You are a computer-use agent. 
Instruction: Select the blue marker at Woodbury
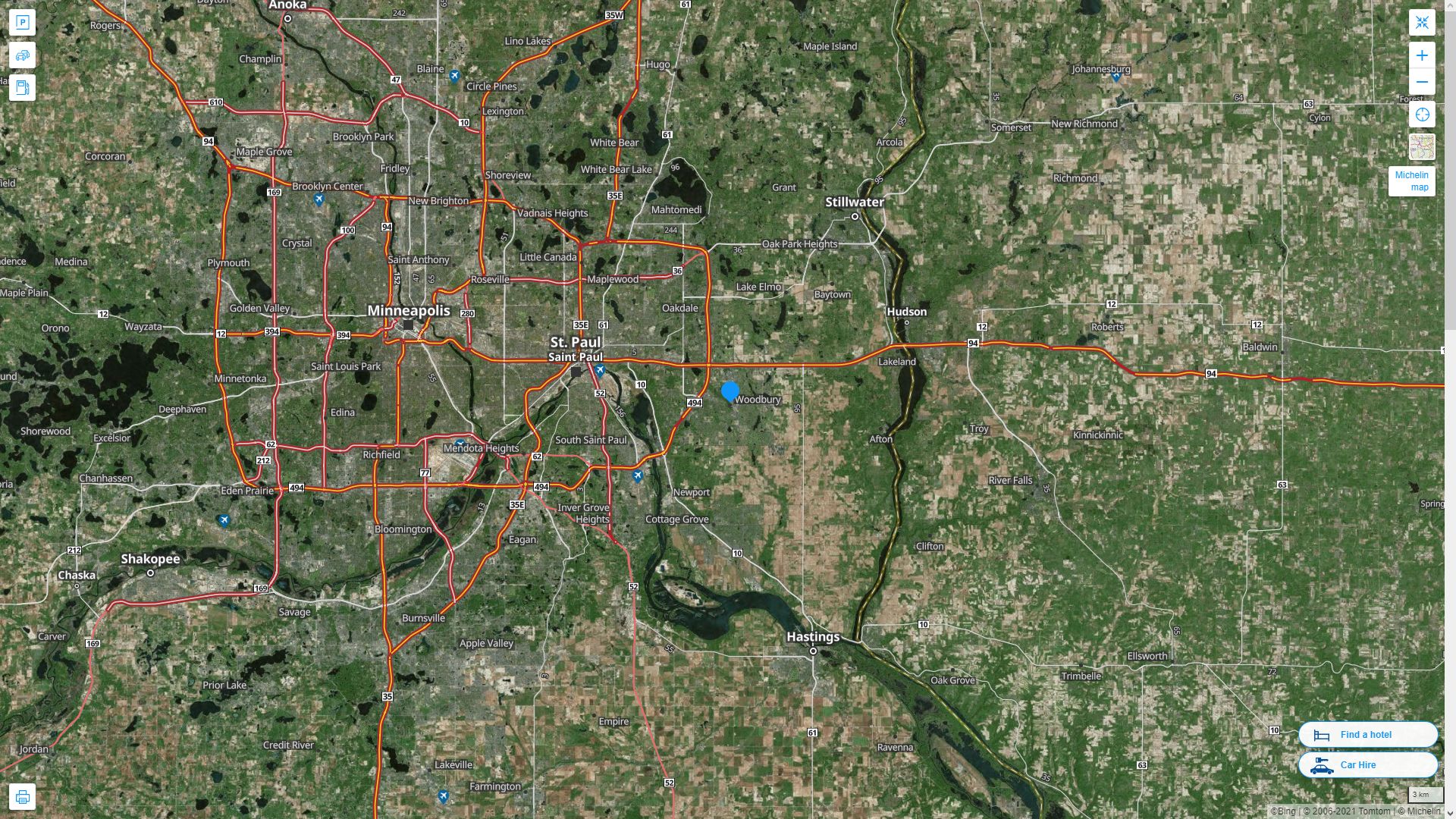click(730, 391)
